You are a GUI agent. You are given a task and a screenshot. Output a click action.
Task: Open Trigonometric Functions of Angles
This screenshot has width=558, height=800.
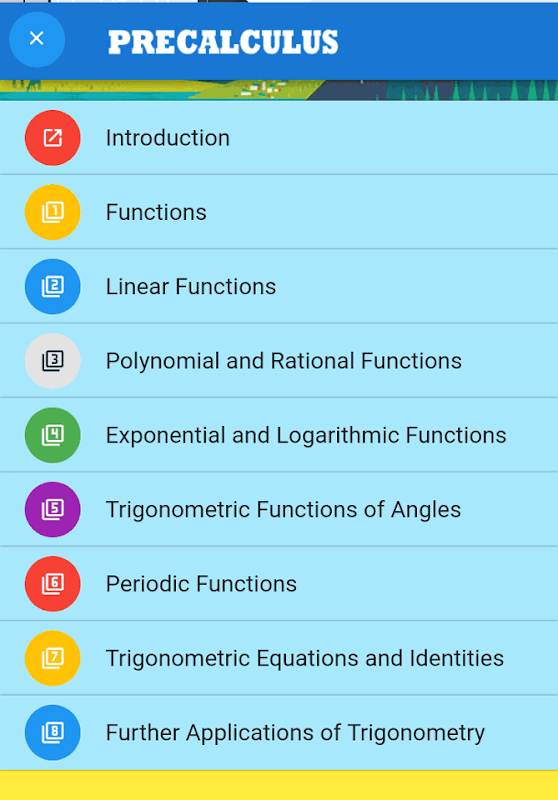(279, 509)
